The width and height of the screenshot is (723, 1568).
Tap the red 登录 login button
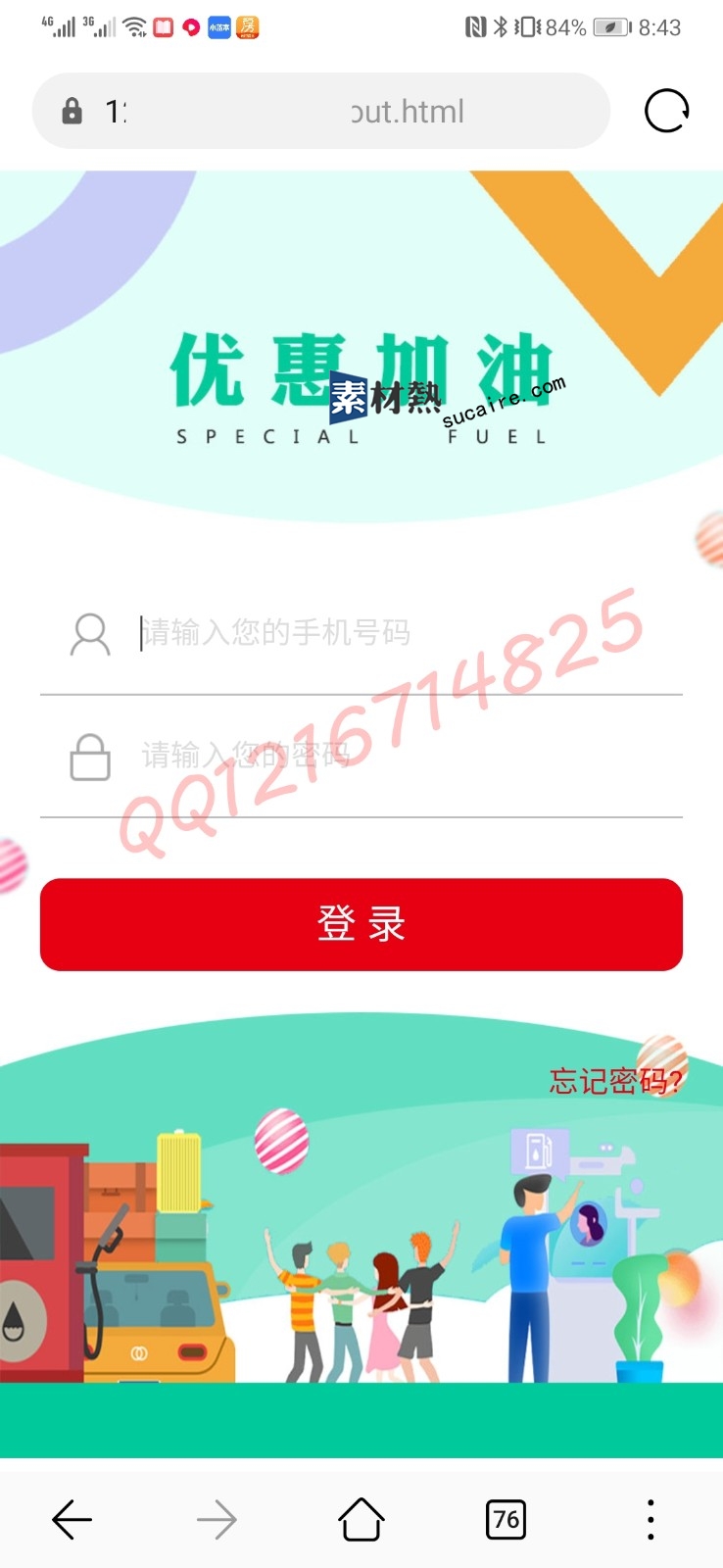(x=361, y=924)
